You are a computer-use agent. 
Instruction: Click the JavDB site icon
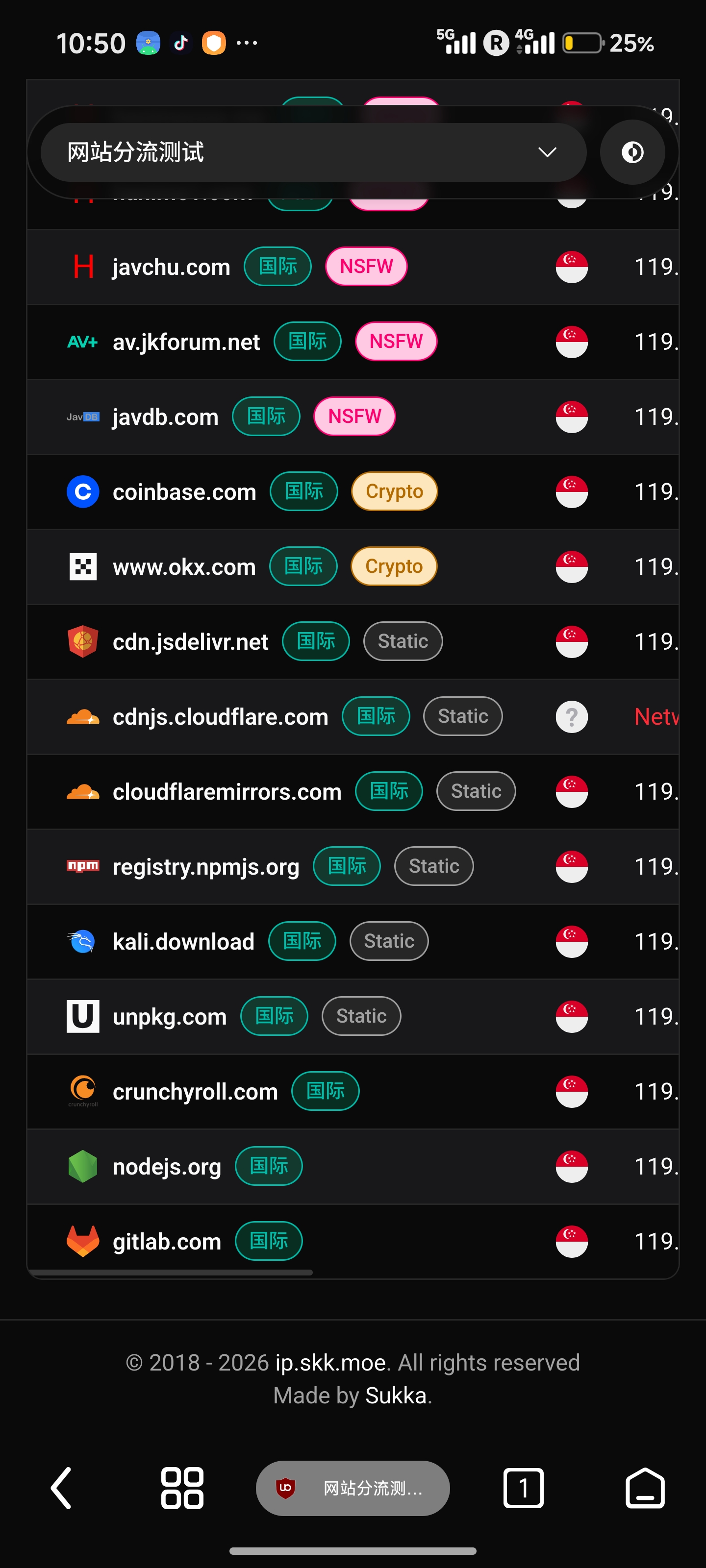83,416
